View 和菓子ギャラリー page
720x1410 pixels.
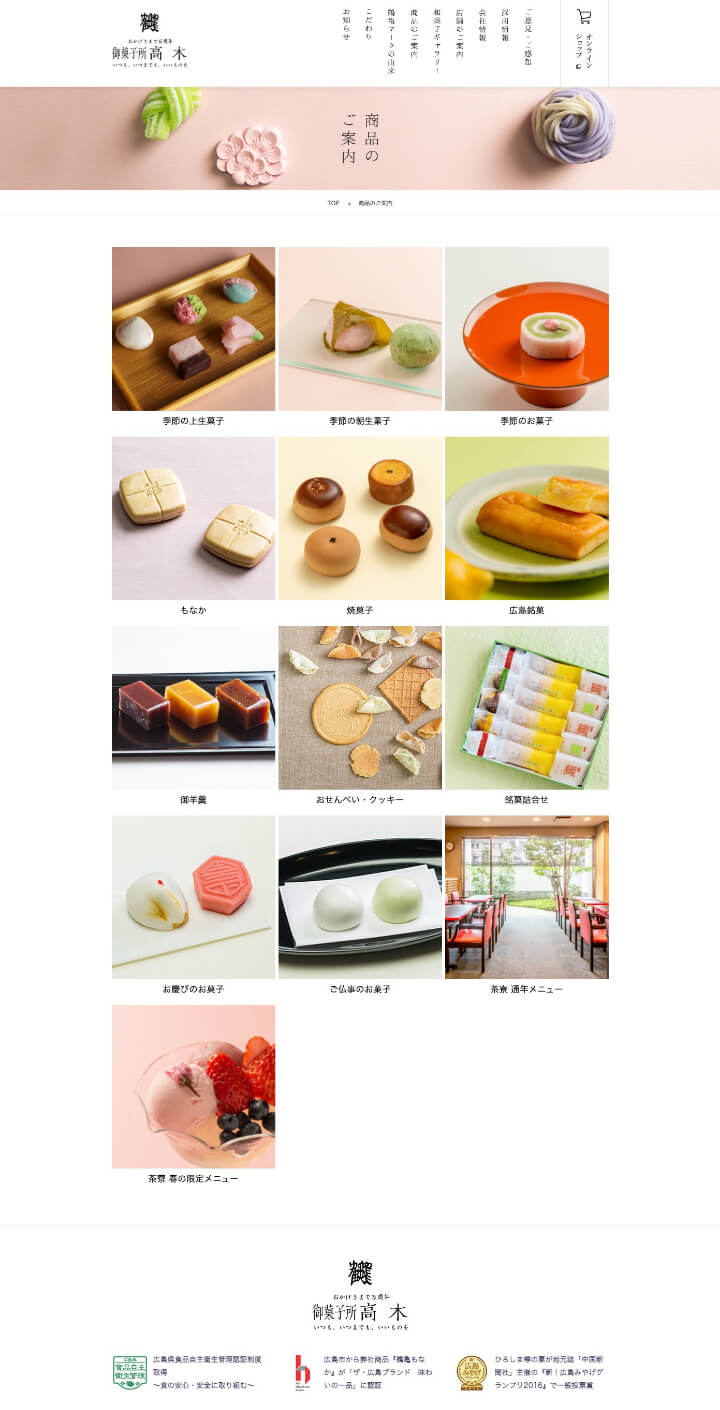click(437, 40)
